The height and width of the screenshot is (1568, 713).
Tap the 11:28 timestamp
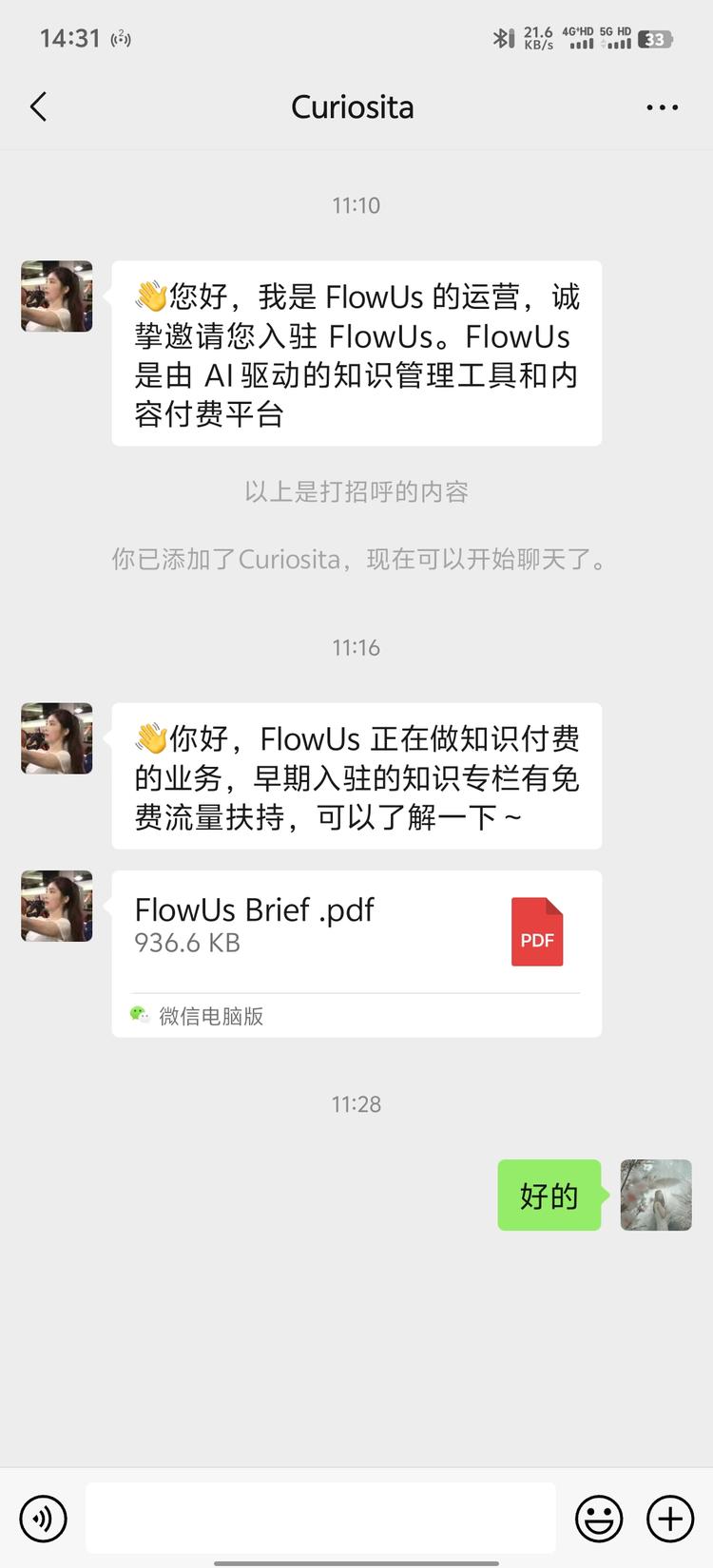(356, 1103)
